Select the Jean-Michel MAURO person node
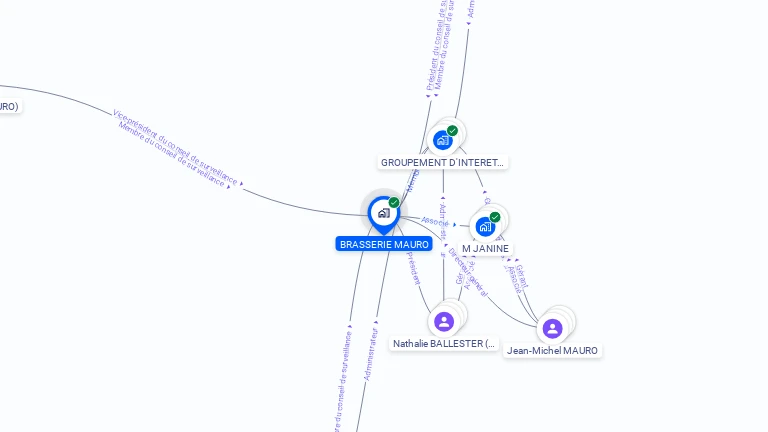The image size is (768, 432). point(552,328)
